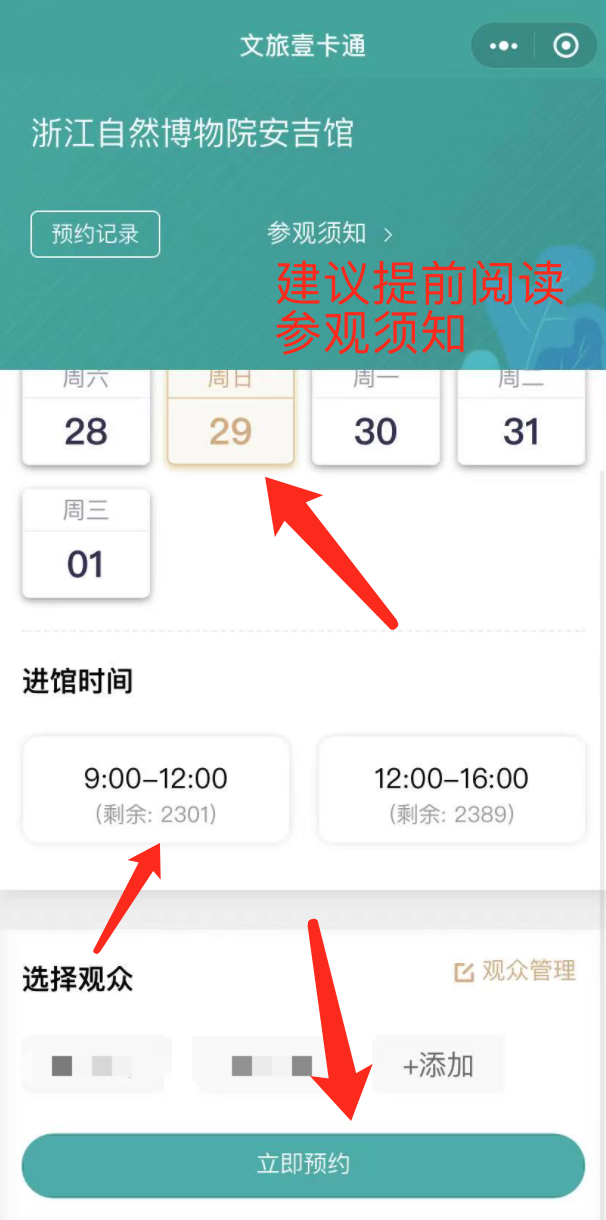This screenshot has height=1220, width=606.
Task: Select Sunday the 29th
Action: (x=230, y=420)
